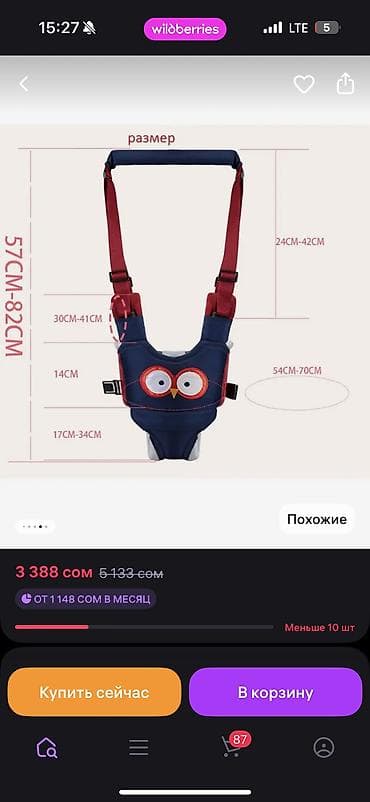Show similar items via Похожие

pyautogui.click(x=317, y=520)
